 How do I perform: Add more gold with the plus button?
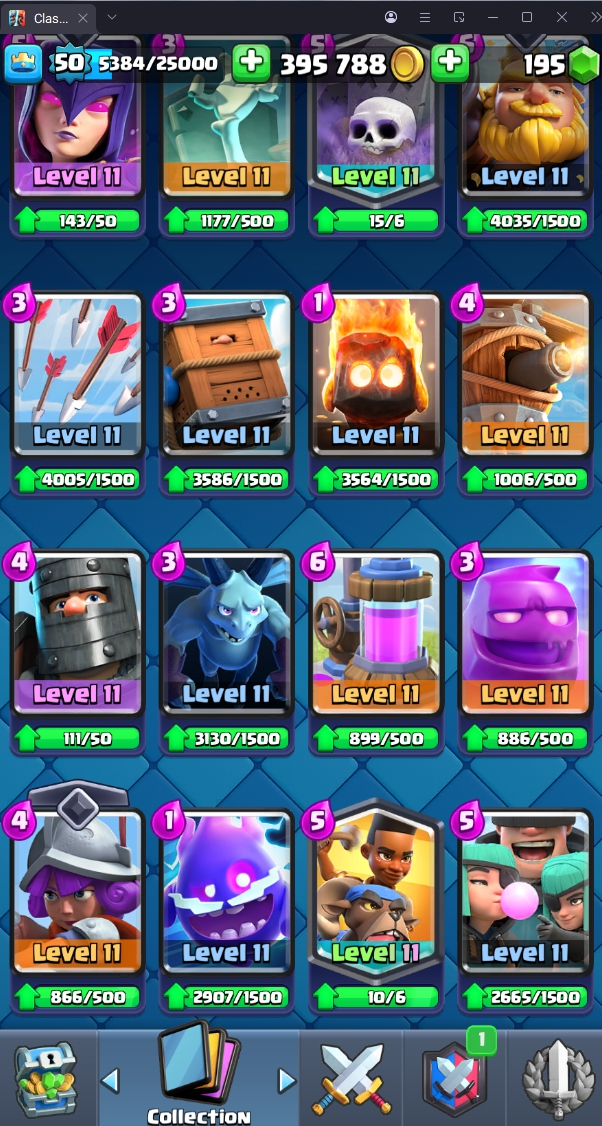pos(450,63)
